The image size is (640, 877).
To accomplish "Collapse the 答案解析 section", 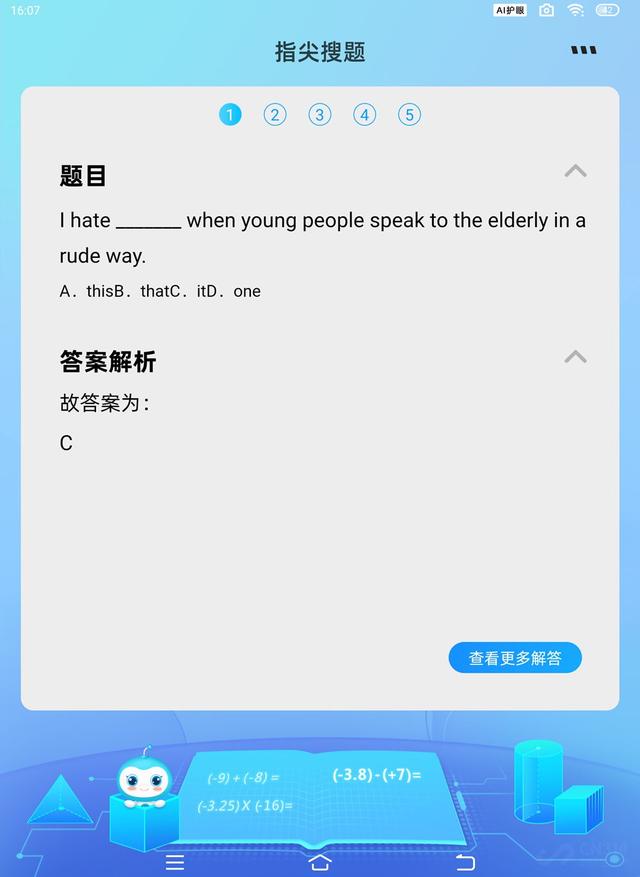I will click(x=575, y=357).
